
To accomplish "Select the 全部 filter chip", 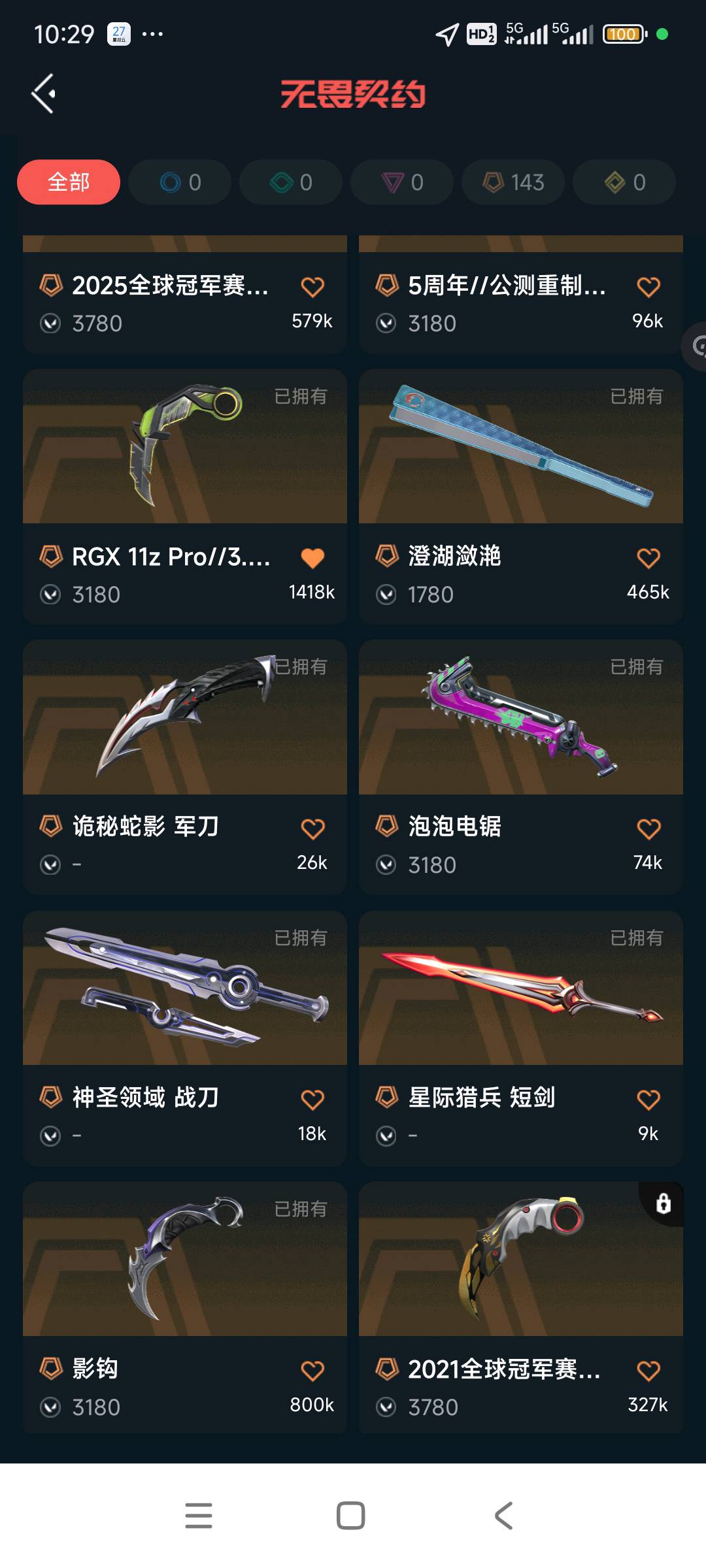I will (69, 182).
